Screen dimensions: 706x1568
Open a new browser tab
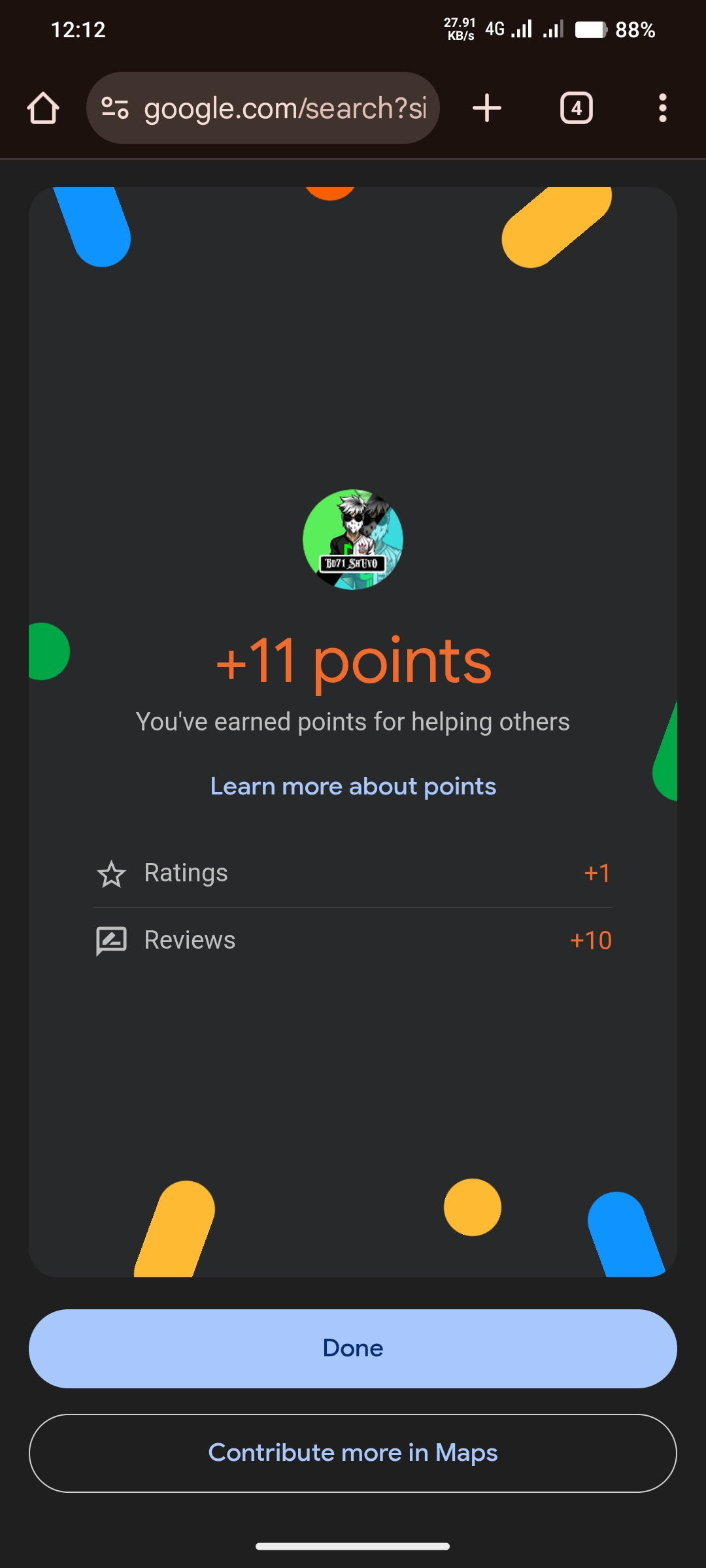point(487,108)
